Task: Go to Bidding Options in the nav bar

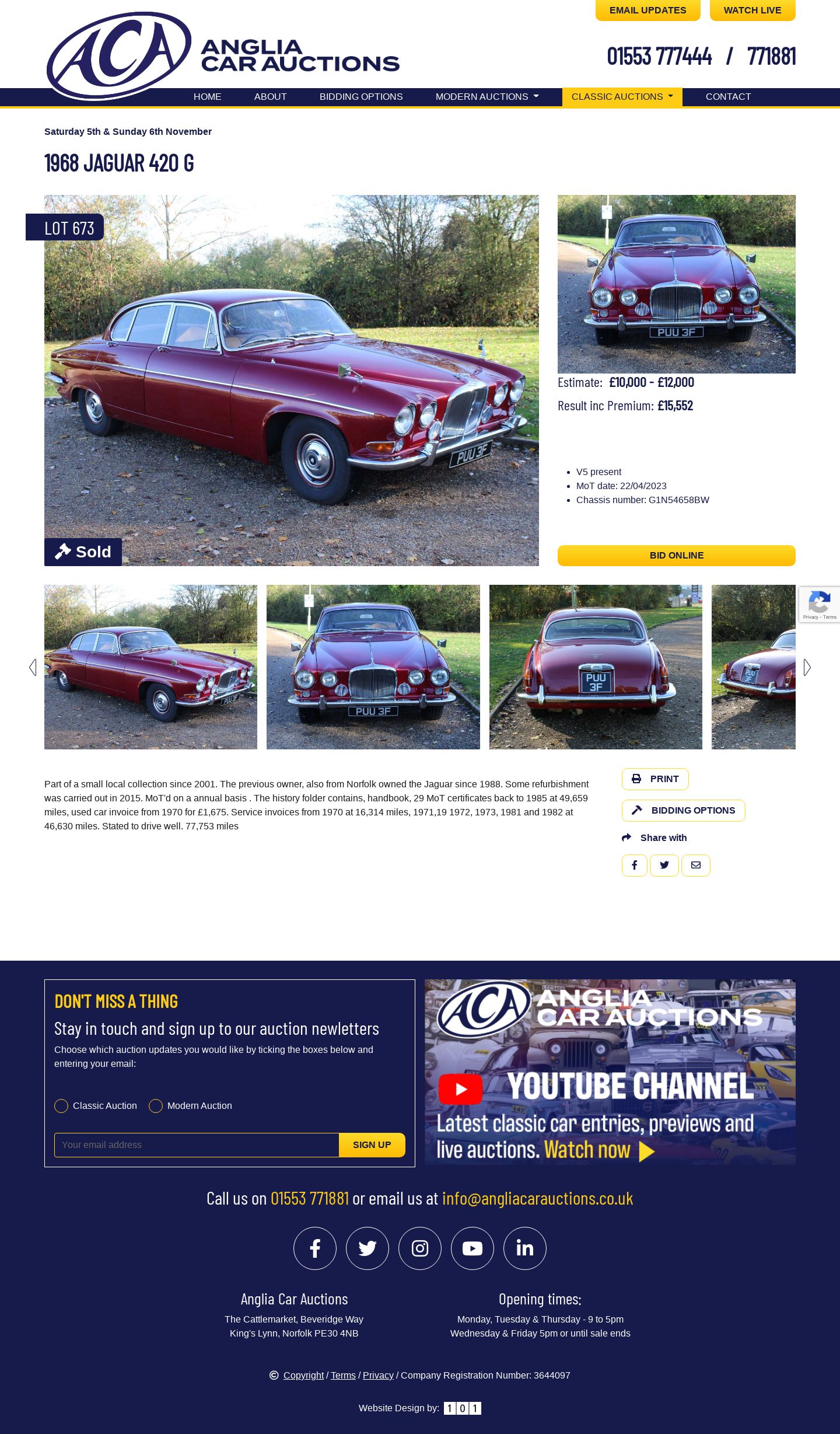Action: click(x=360, y=97)
